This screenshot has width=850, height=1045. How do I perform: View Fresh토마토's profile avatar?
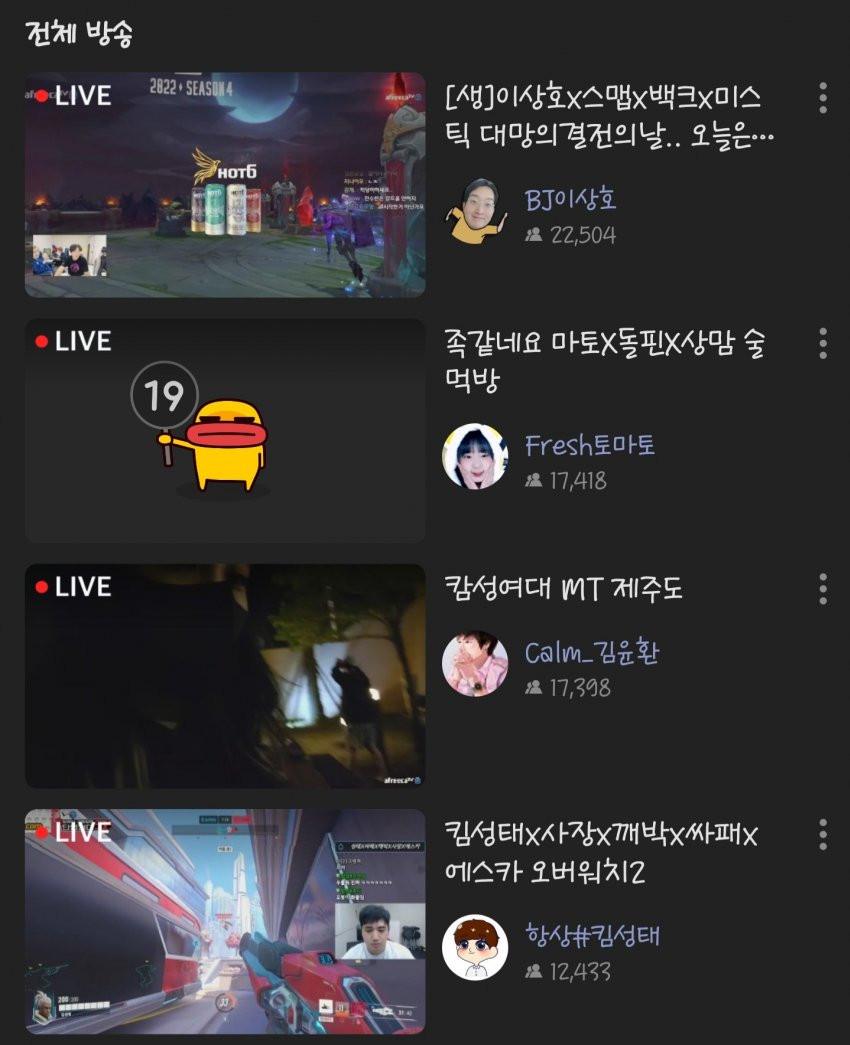(475, 457)
